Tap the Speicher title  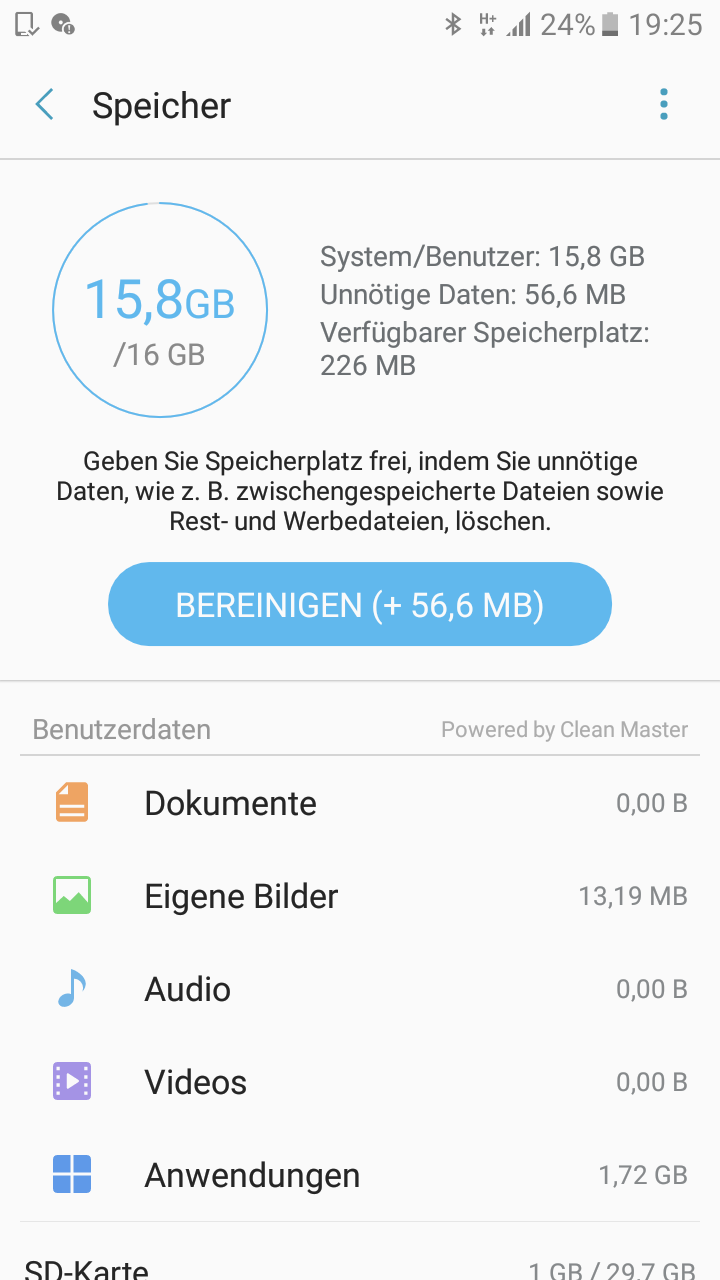pos(161,105)
